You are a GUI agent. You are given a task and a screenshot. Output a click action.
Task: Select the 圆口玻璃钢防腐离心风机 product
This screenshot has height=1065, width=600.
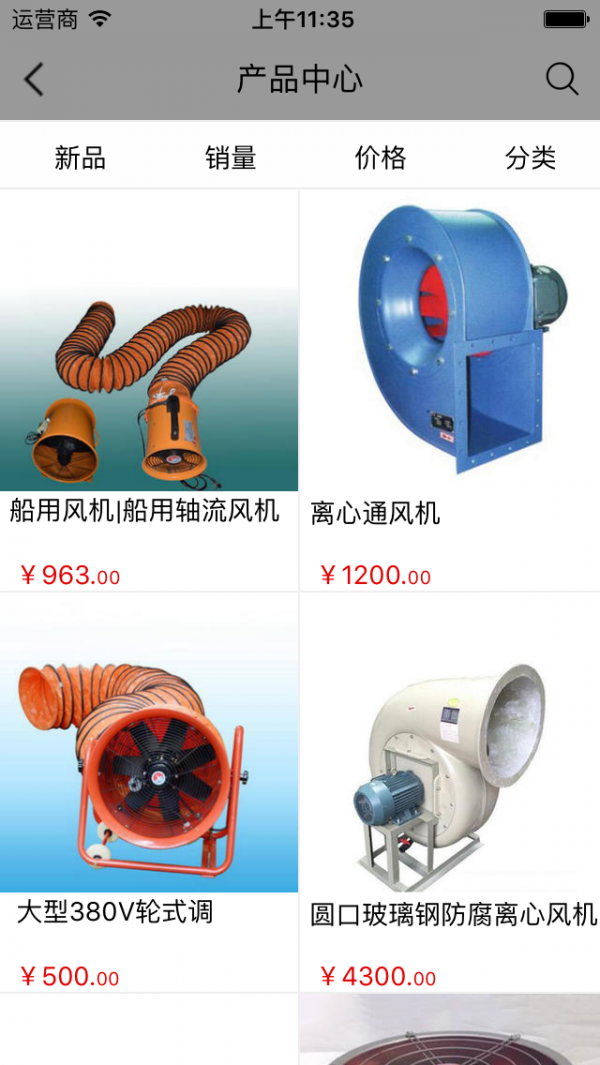[x=450, y=793]
